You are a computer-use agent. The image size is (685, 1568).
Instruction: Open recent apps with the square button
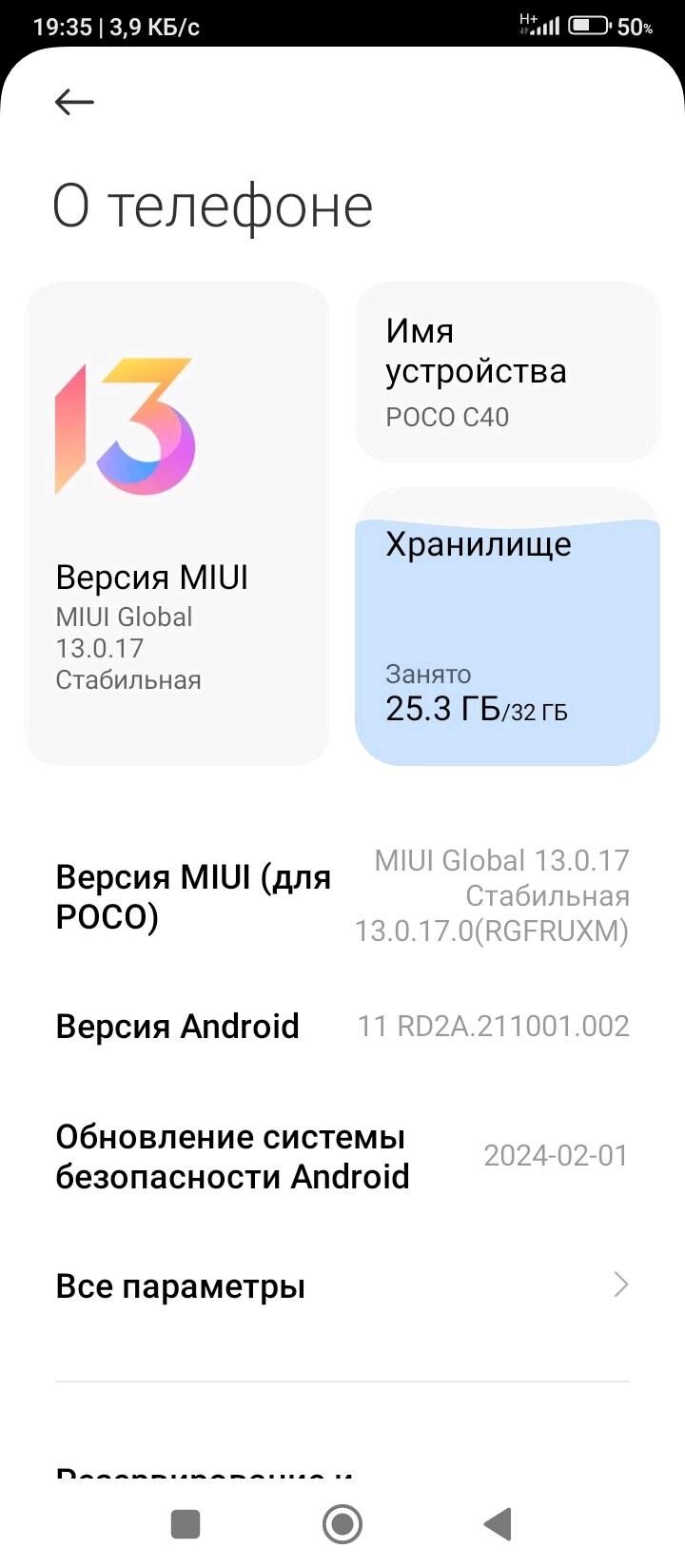pos(186,1524)
